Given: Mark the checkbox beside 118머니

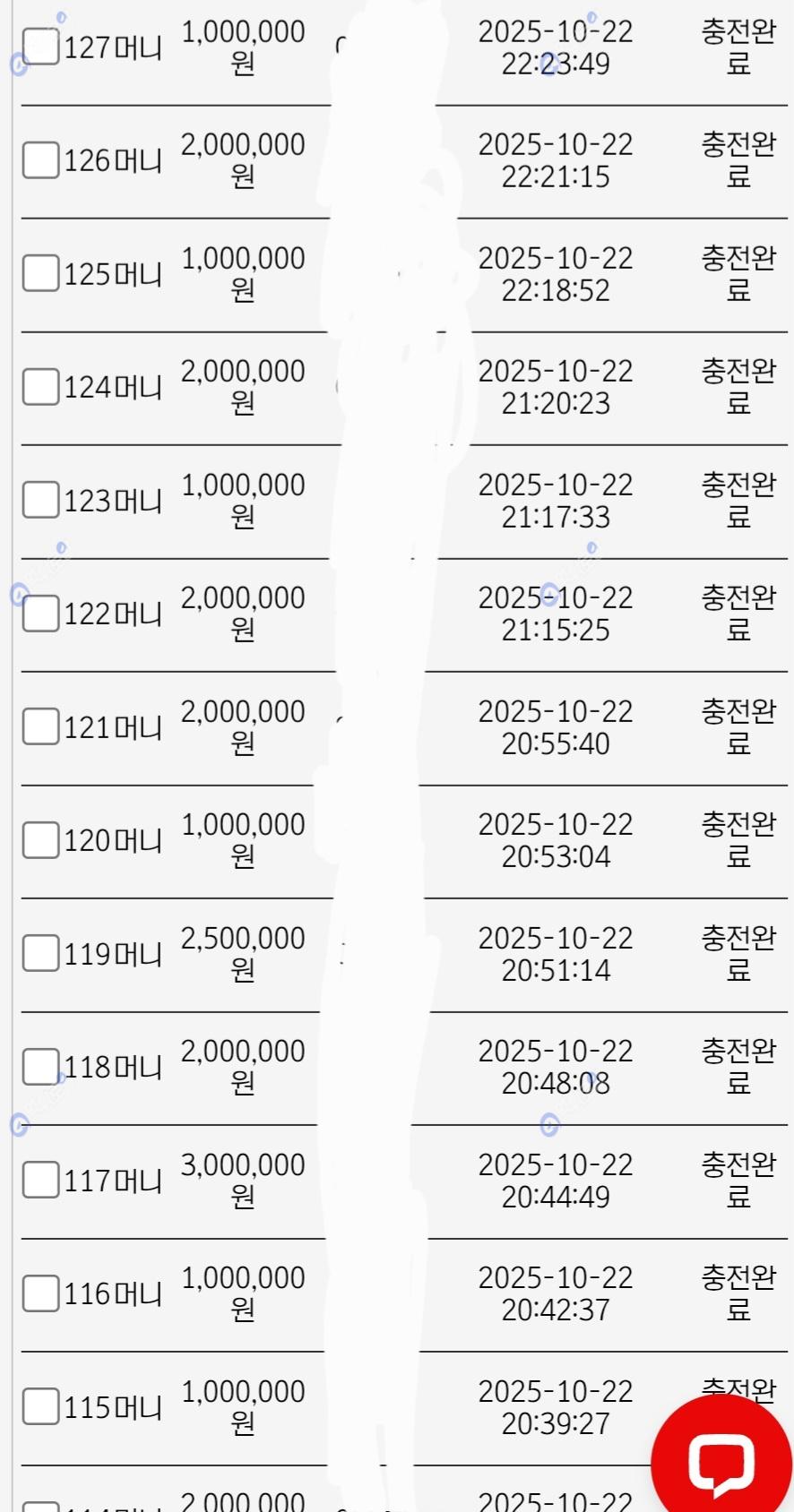Looking at the screenshot, I should tap(40, 1067).
